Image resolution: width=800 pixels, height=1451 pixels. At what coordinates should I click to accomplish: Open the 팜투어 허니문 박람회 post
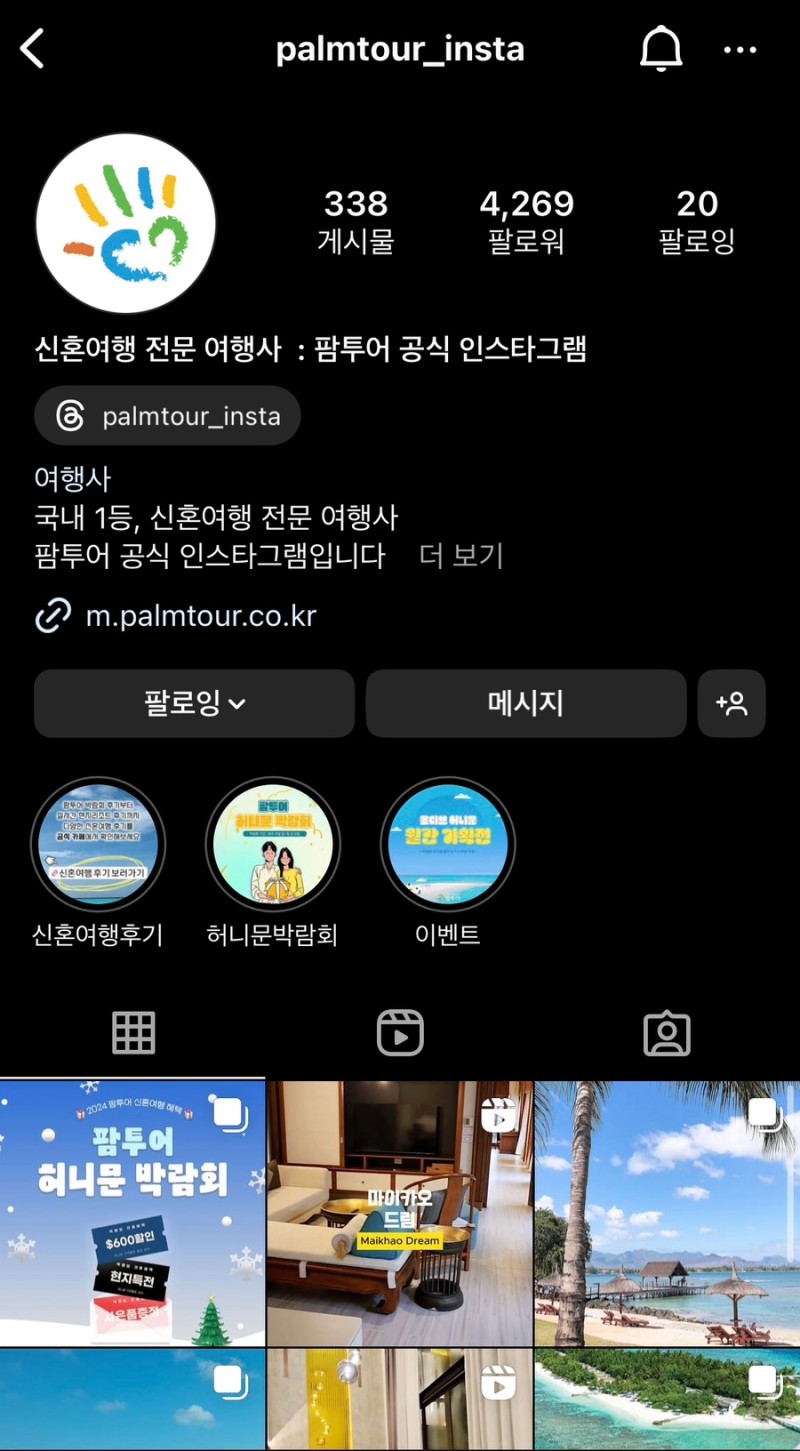coord(132,1213)
